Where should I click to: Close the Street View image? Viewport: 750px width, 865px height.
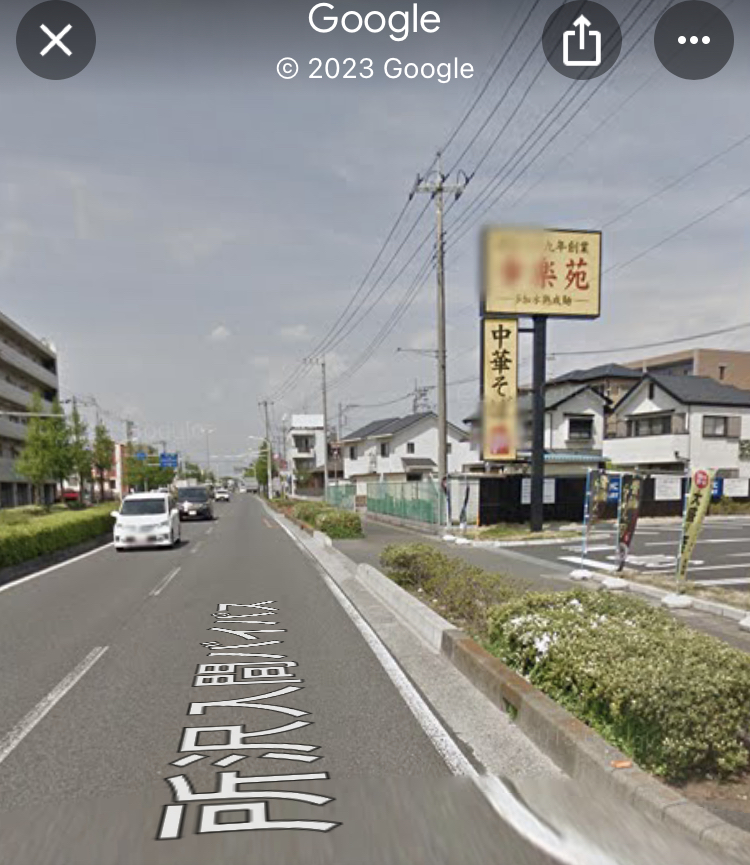coord(56,40)
